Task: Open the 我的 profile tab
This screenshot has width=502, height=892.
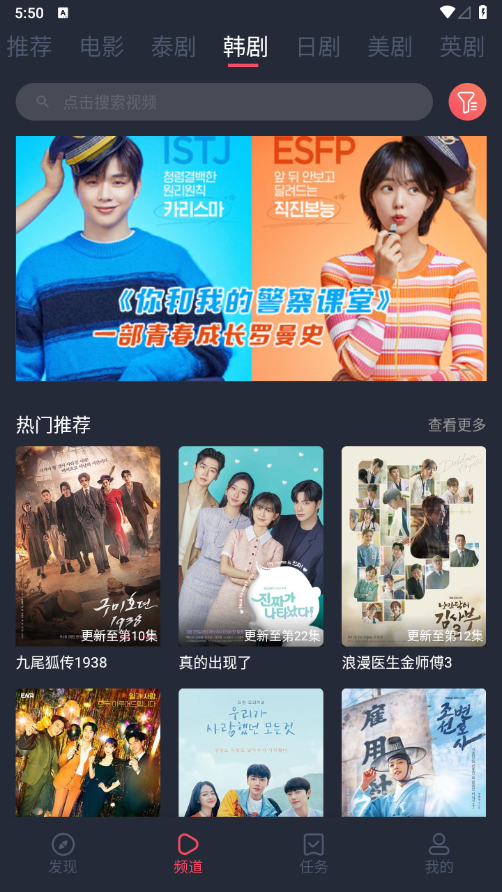Action: pos(439,854)
